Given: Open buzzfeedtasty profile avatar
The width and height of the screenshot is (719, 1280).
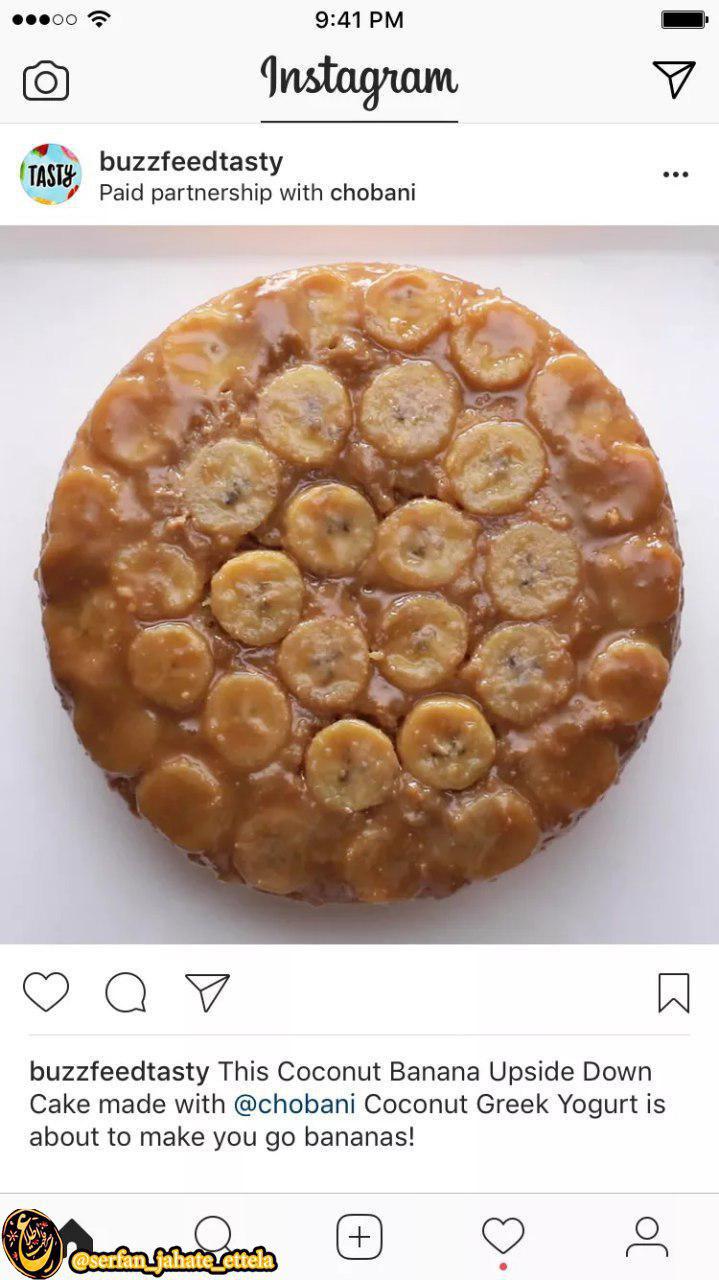Looking at the screenshot, I should tap(50, 174).
